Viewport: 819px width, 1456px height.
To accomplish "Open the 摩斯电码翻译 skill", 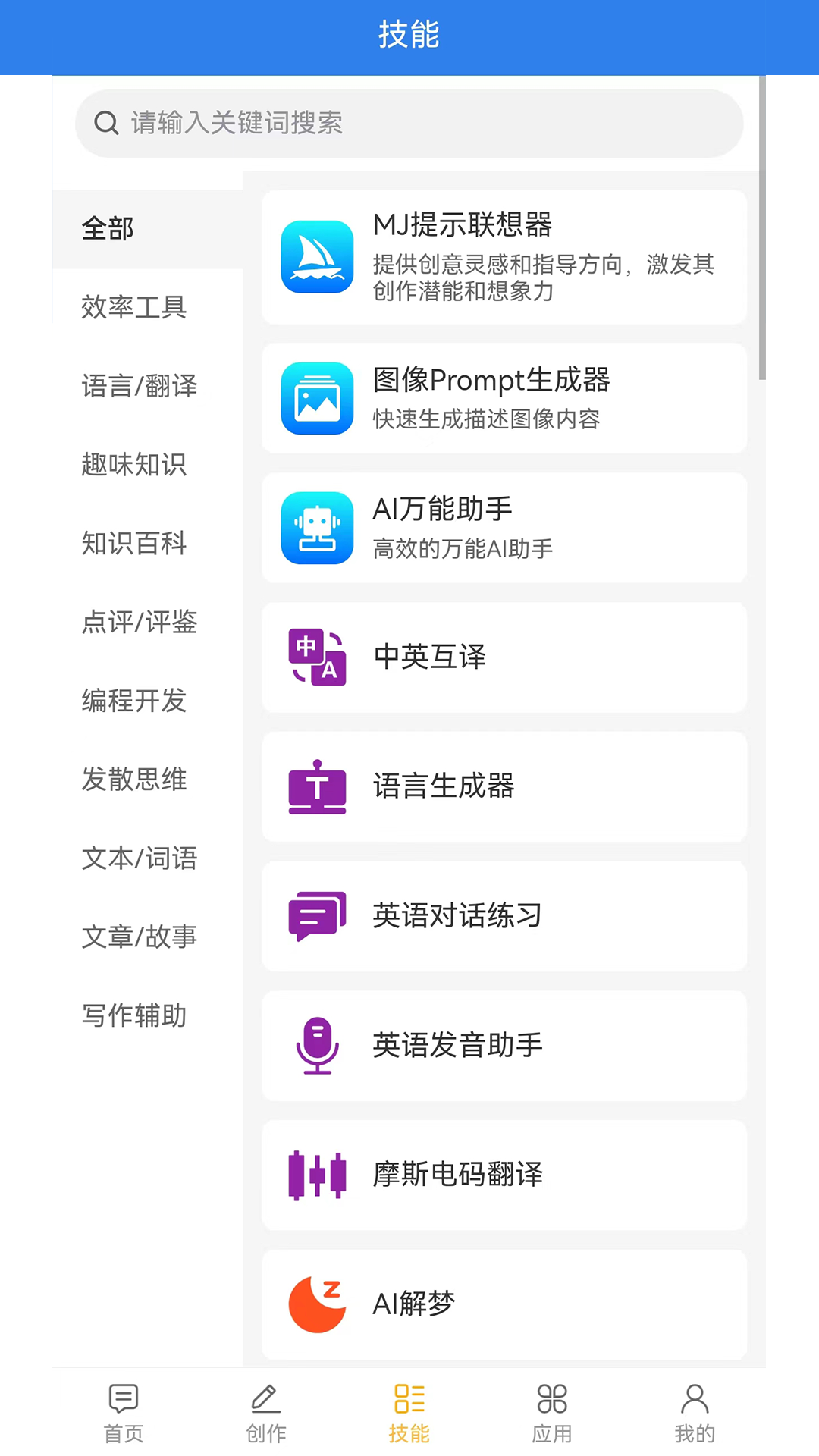I will (x=504, y=1175).
